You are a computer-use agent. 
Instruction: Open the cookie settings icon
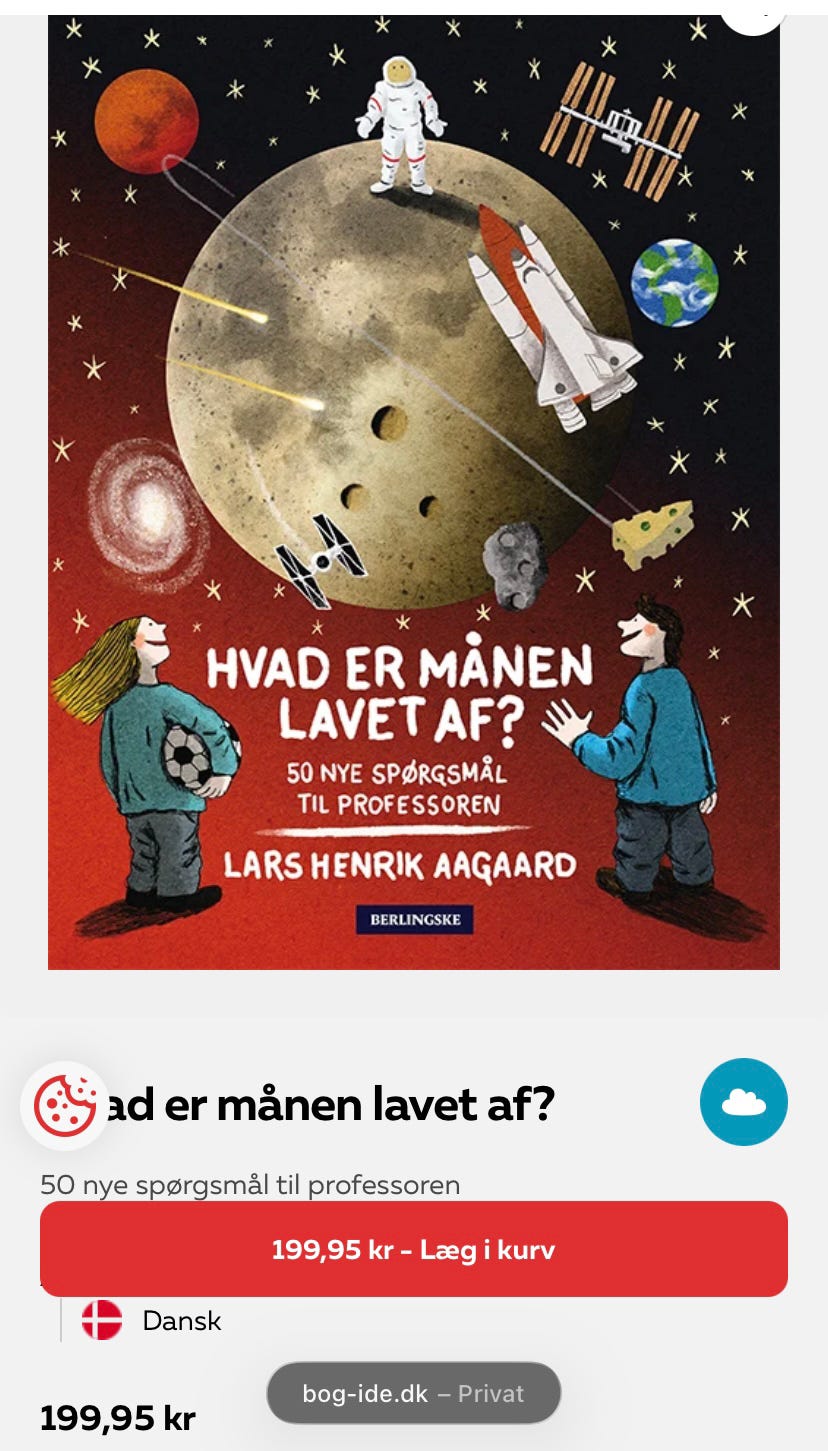(65, 1106)
